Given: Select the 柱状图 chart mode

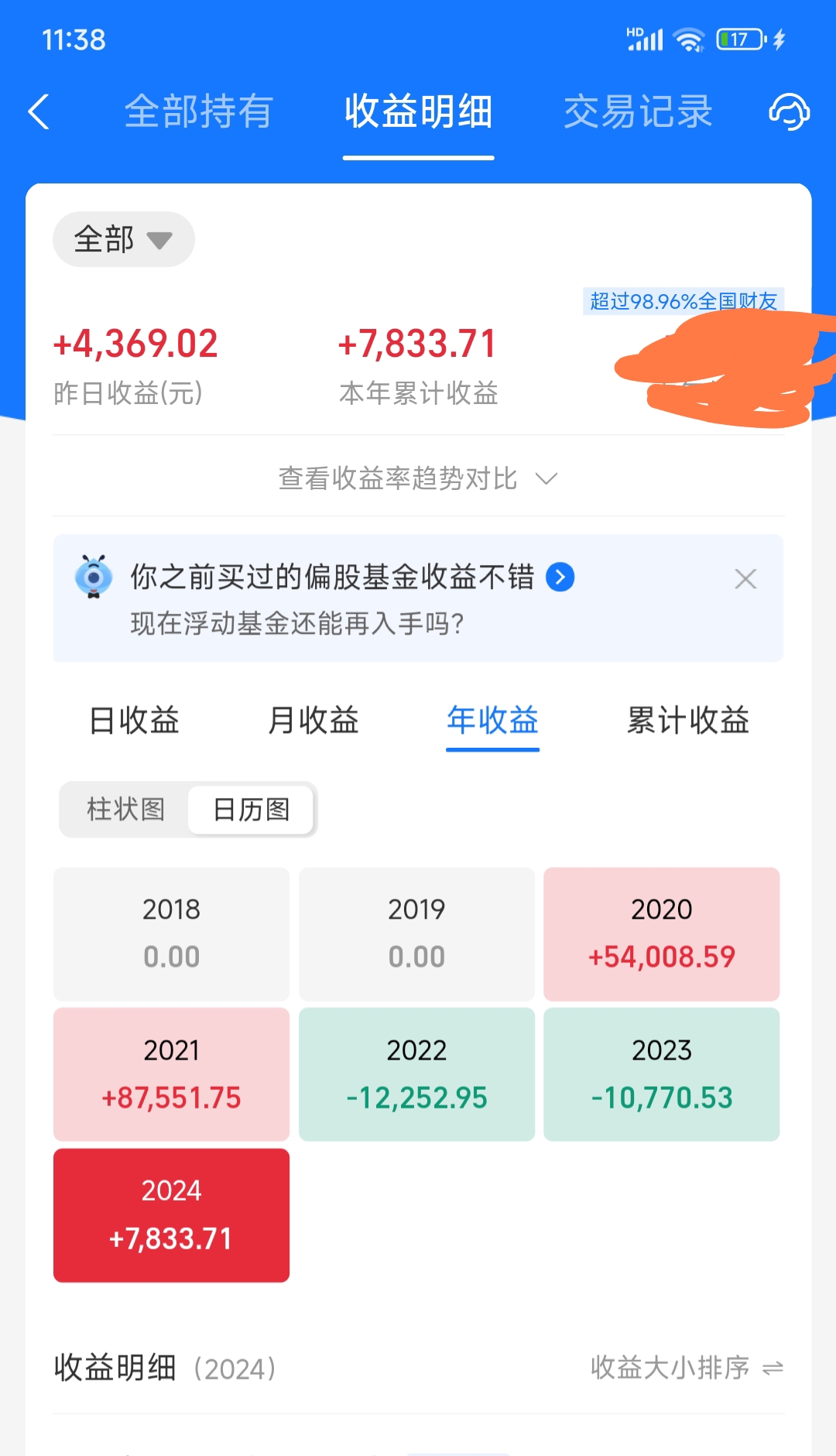Looking at the screenshot, I should 125,810.
